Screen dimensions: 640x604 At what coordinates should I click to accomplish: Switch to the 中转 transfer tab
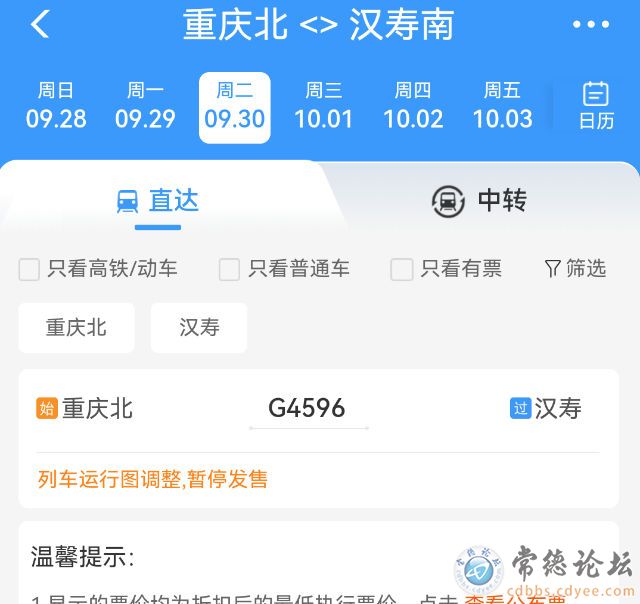(x=478, y=201)
